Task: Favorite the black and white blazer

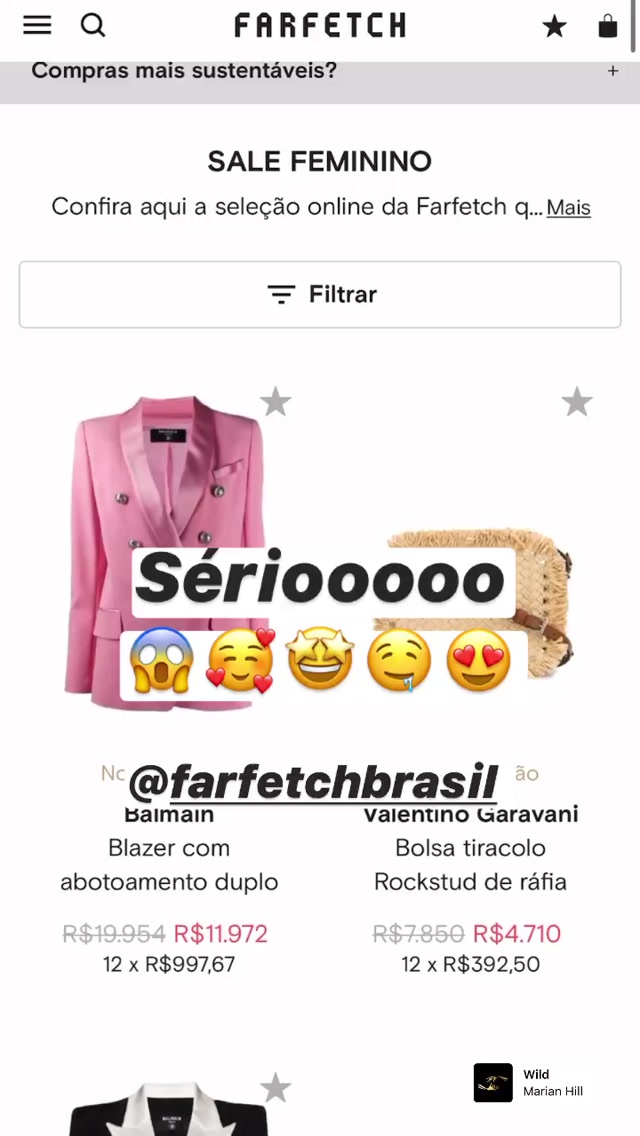Action: tap(275, 1087)
